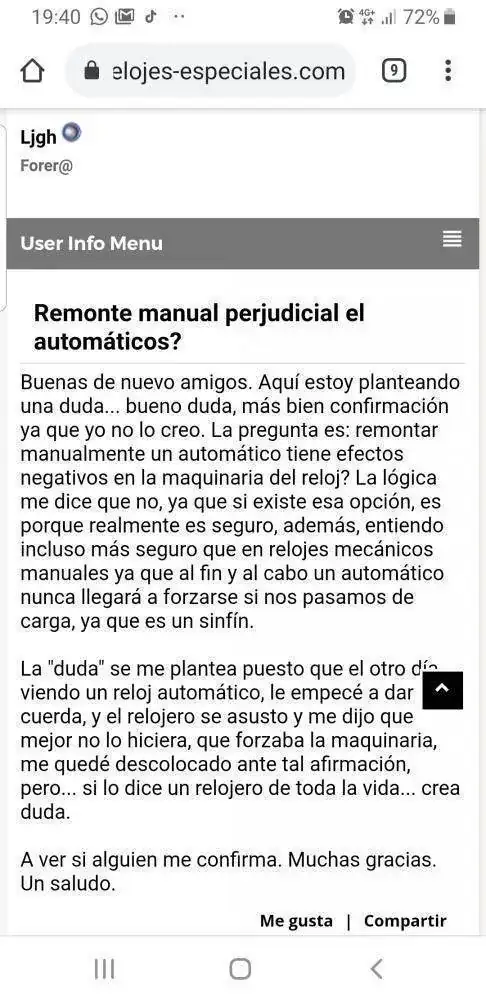Jump back to top with the arrow button
The image size is (486, 1000).
click(x=443, y=689)
